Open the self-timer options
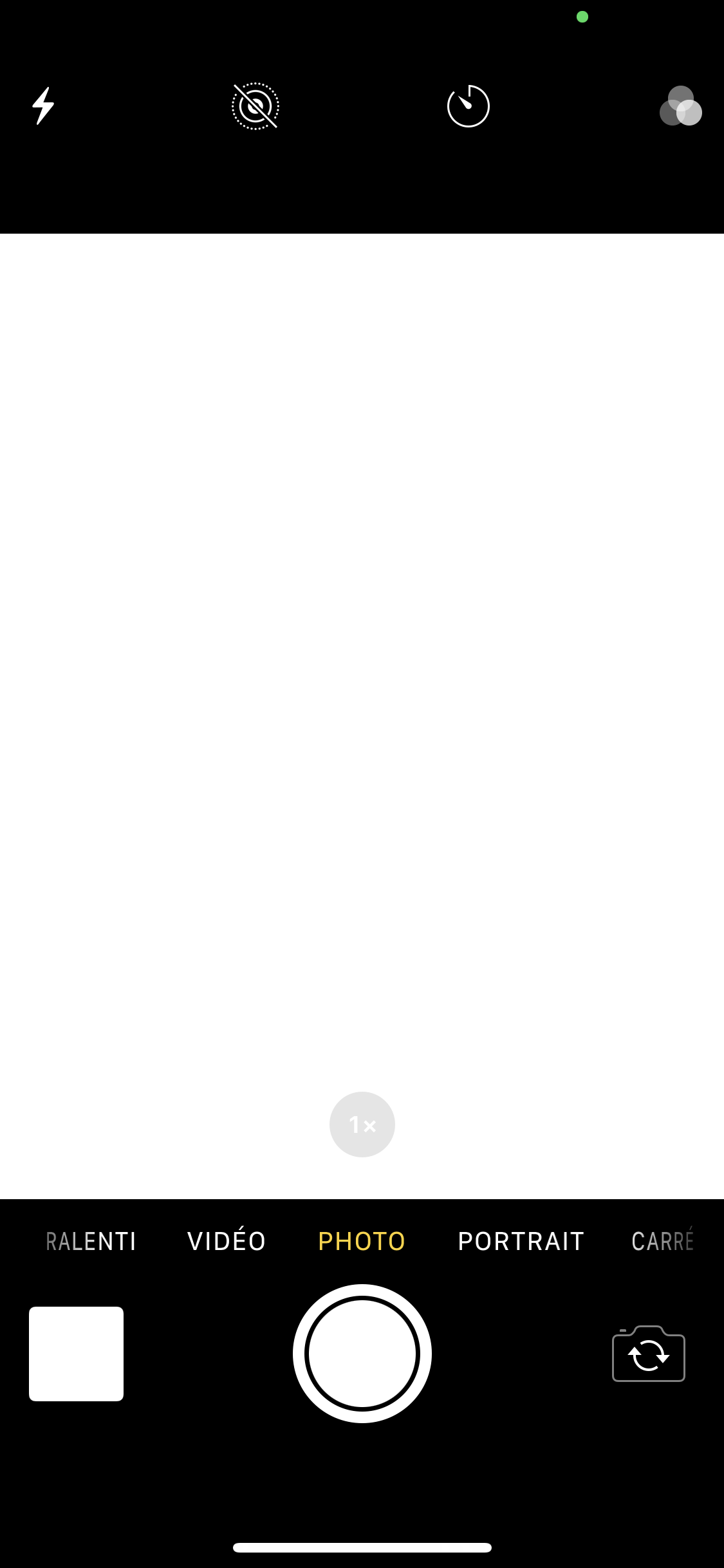 (468, 106)
